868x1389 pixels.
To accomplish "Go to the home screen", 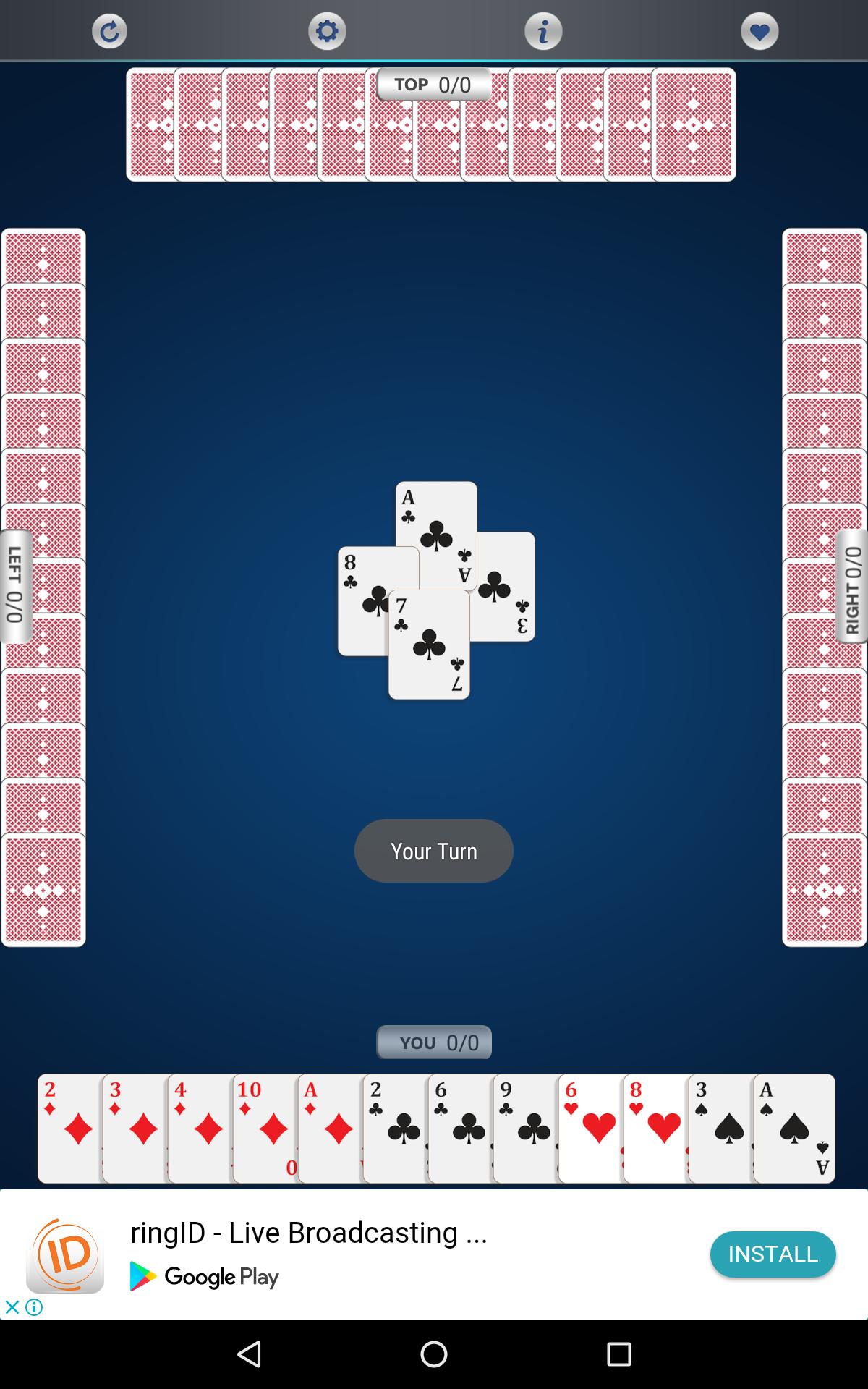I will point(434,1354).
